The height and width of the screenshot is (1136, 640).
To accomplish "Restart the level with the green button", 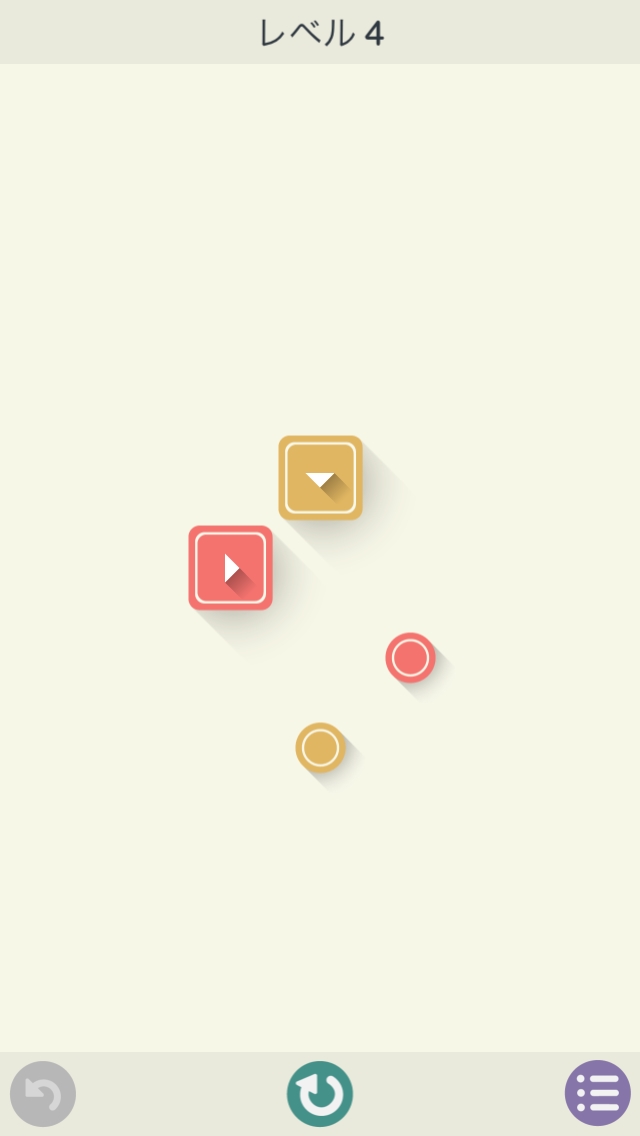I will tap(320, 1093).
